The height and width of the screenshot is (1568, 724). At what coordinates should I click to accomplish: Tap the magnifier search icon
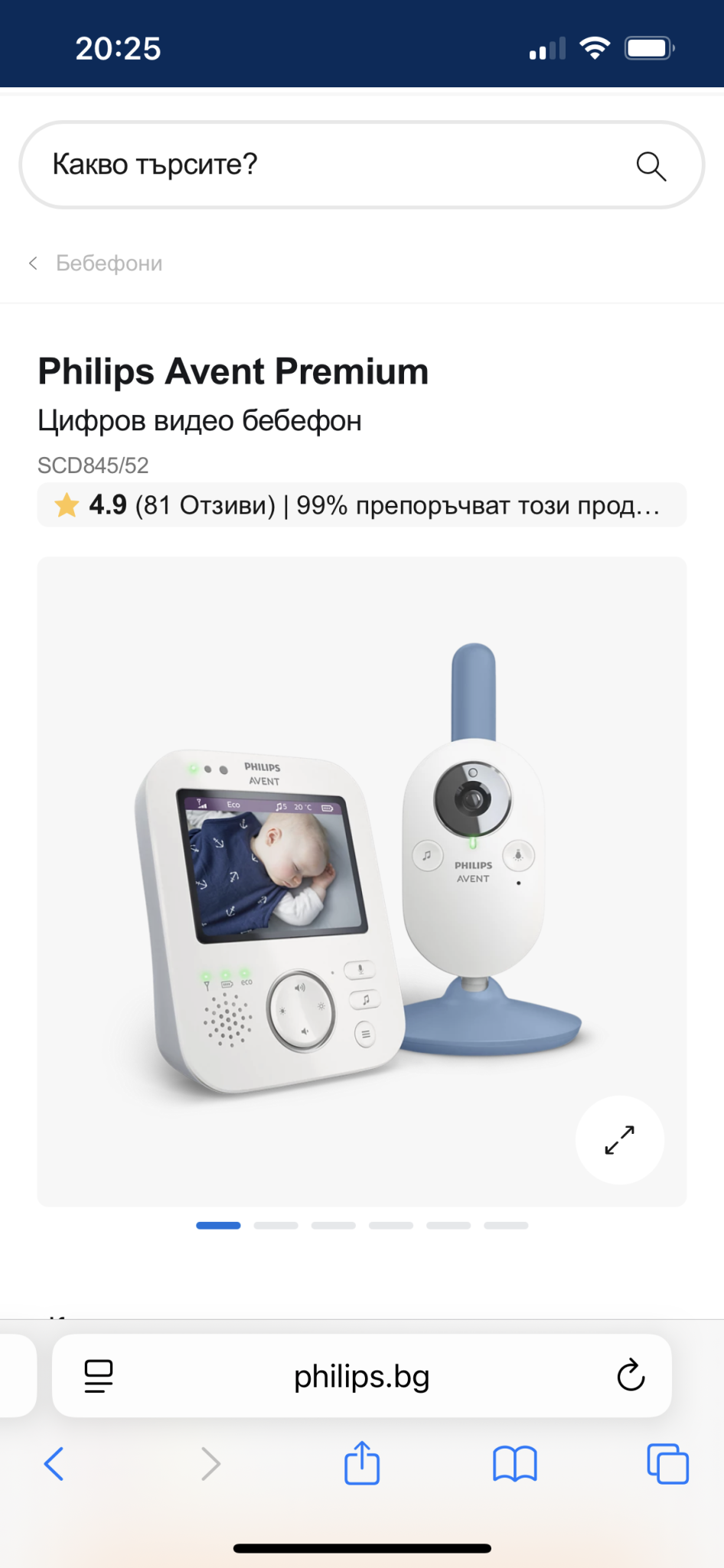coord(651,165)
